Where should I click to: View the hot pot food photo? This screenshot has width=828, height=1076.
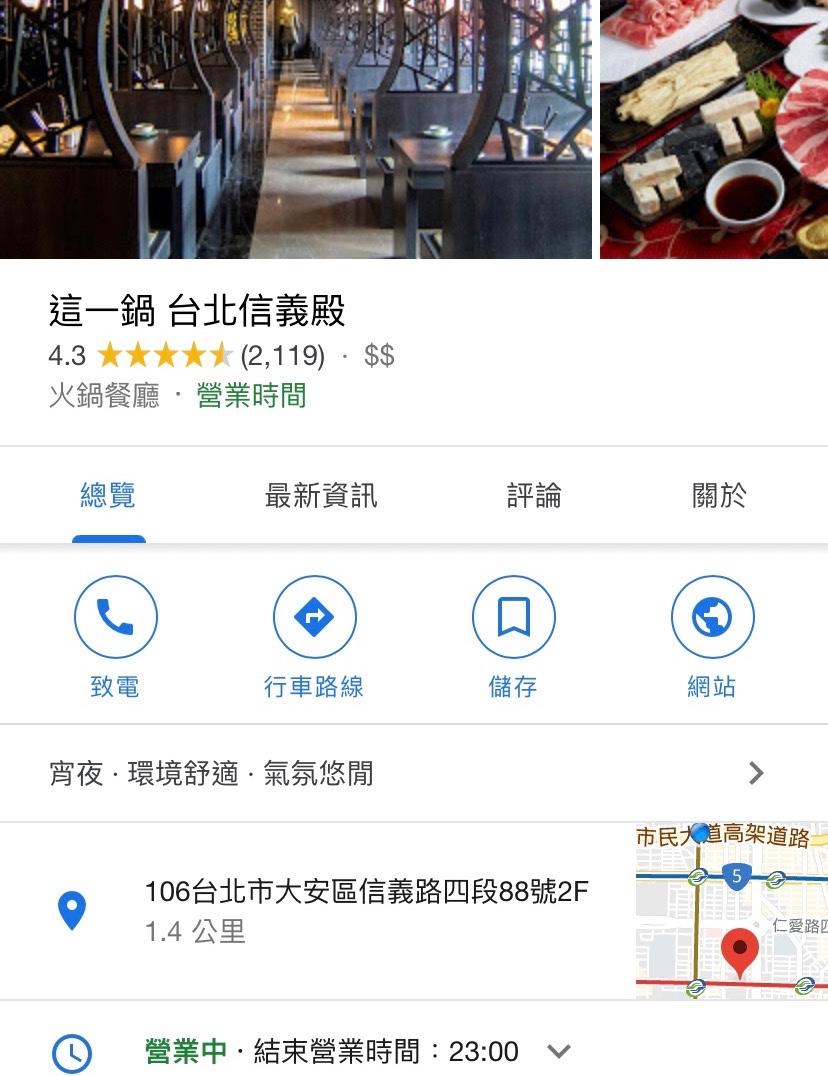pyautogui.click(x=714, y=130)
